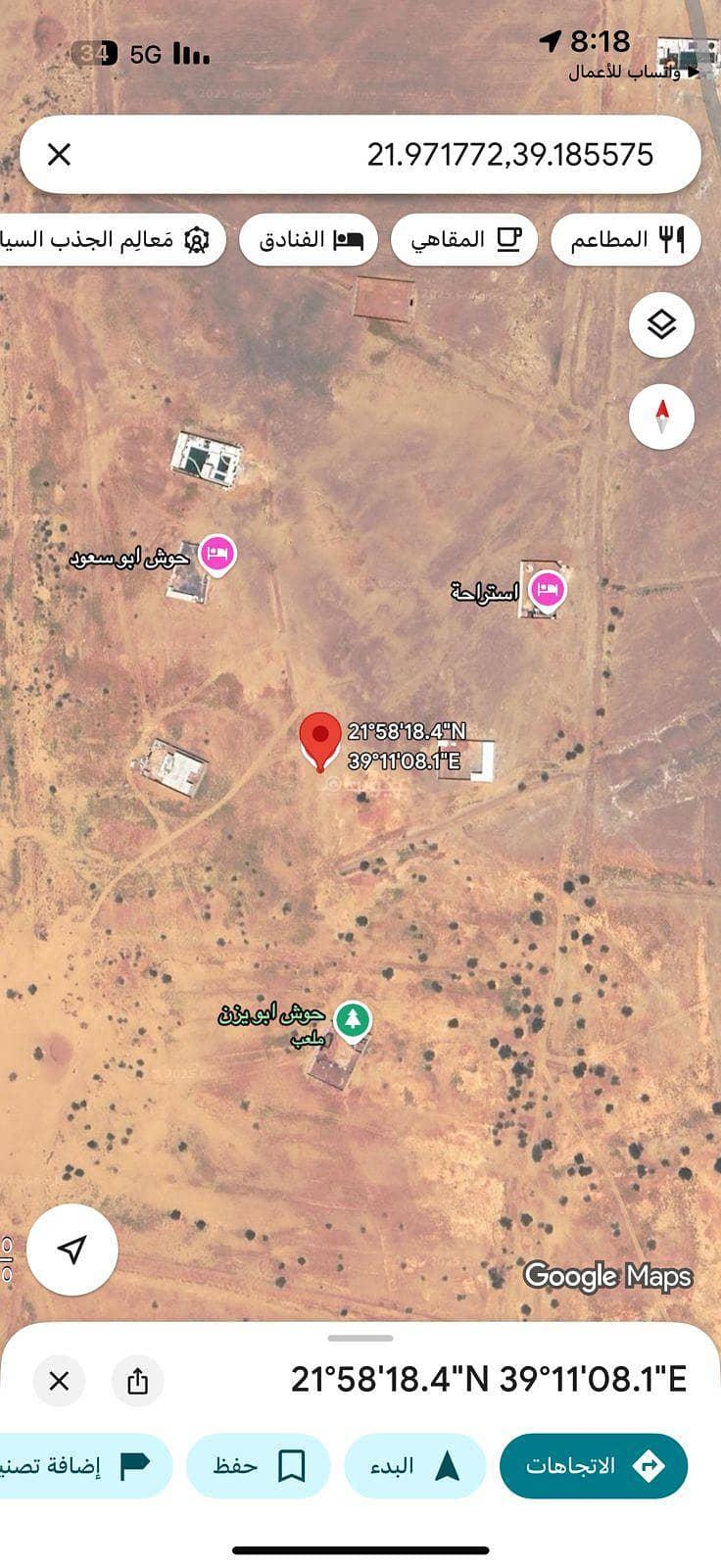Open the map layers selector

click(x=662, y=323)
